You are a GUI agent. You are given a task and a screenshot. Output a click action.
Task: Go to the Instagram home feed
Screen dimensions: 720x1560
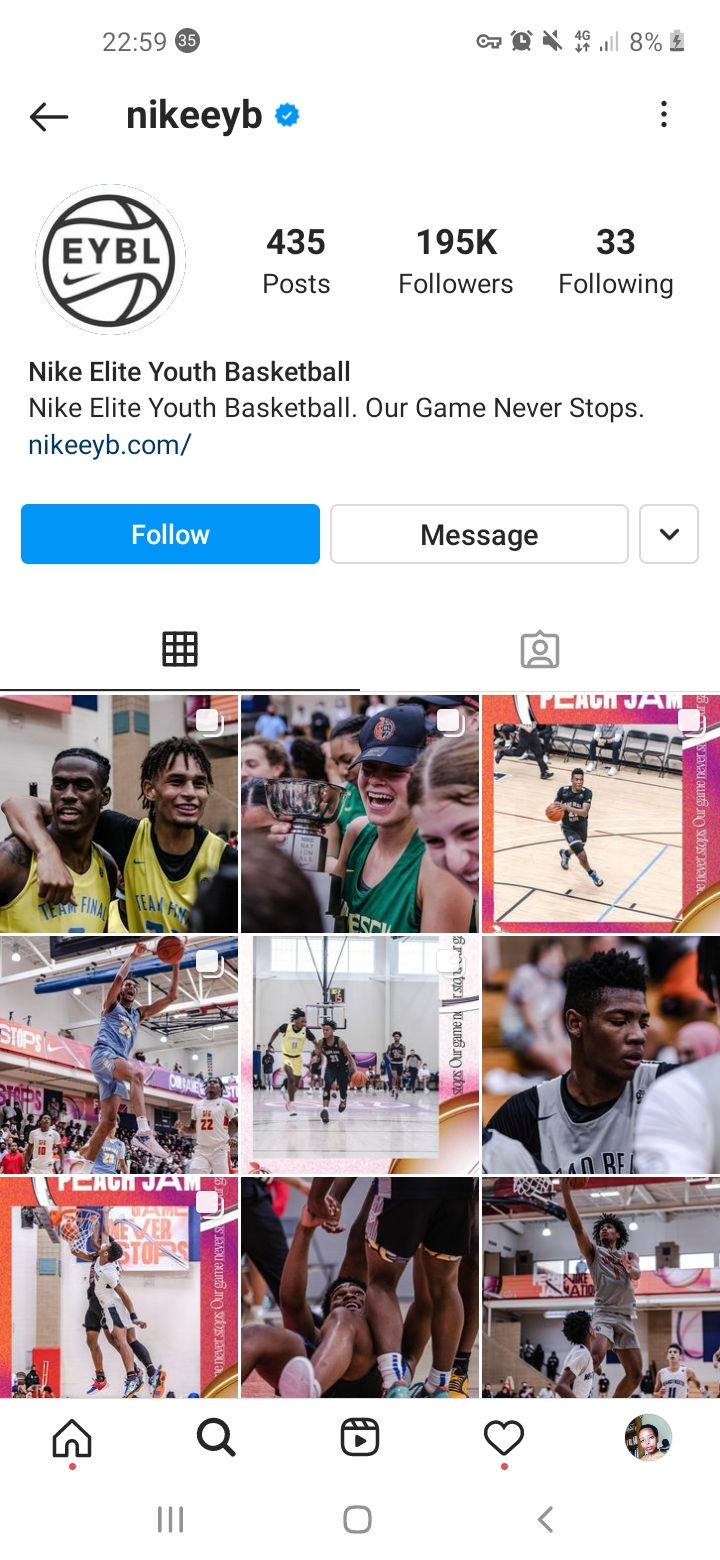pos(72,1438)
